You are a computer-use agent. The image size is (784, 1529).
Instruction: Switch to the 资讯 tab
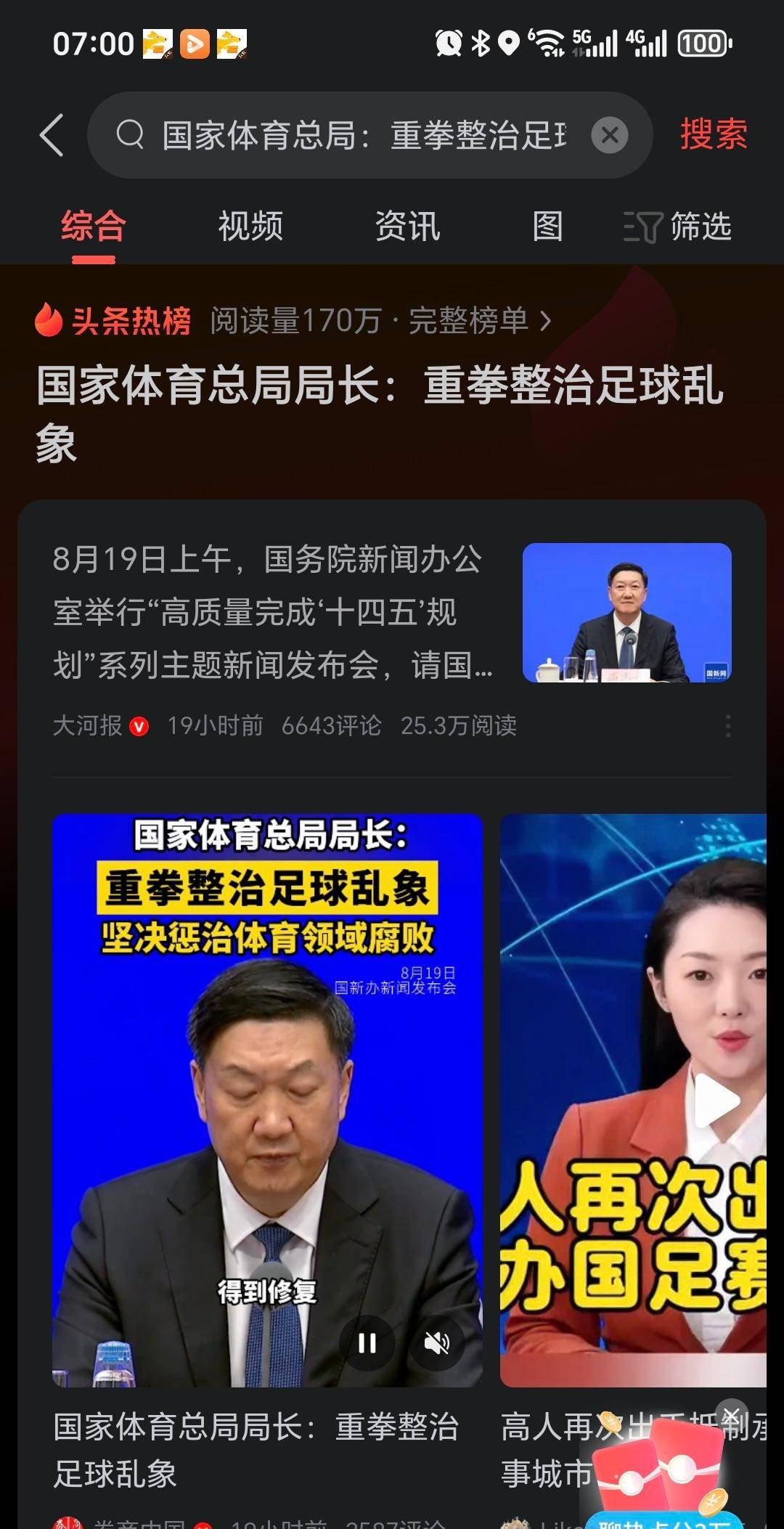tap(407, 227)
